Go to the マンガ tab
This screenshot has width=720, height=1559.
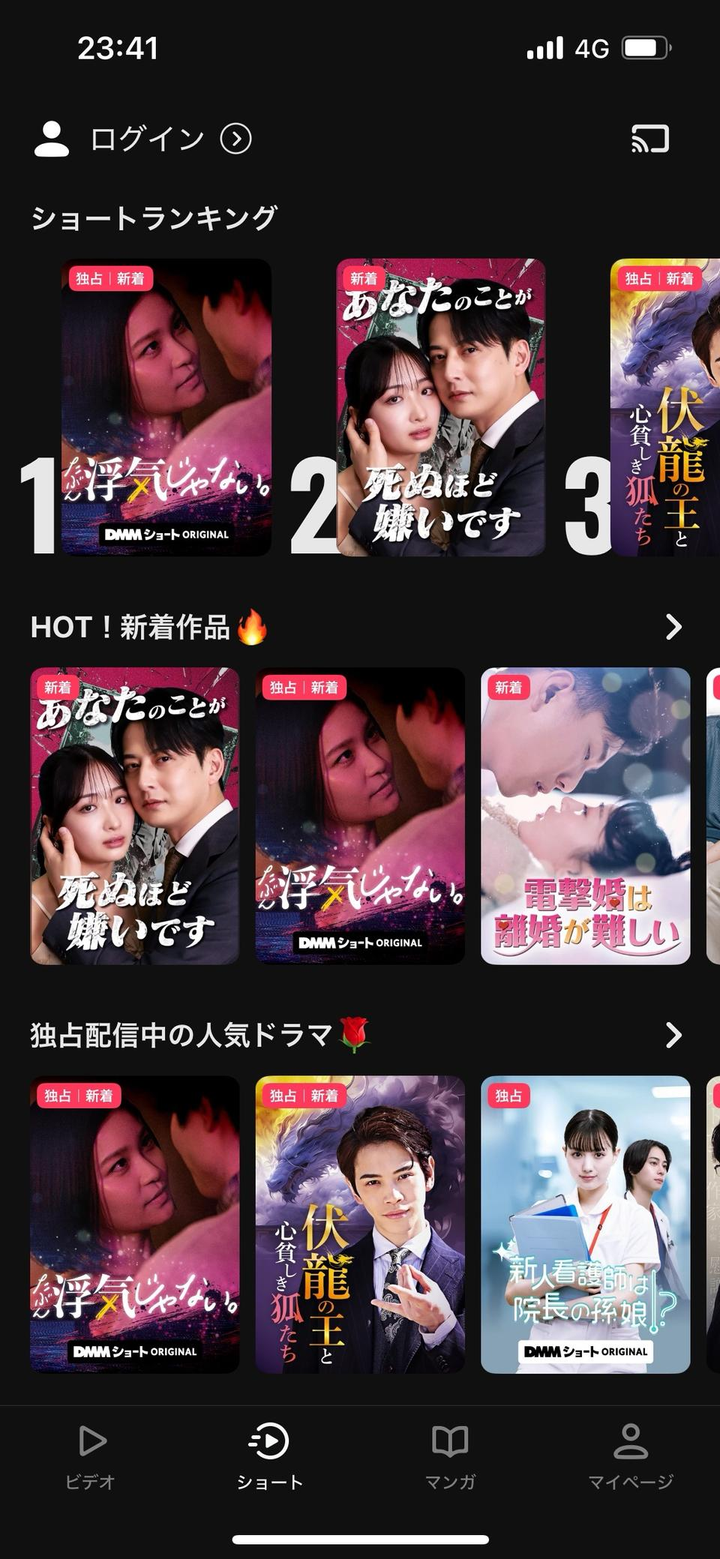(450, 1456)
